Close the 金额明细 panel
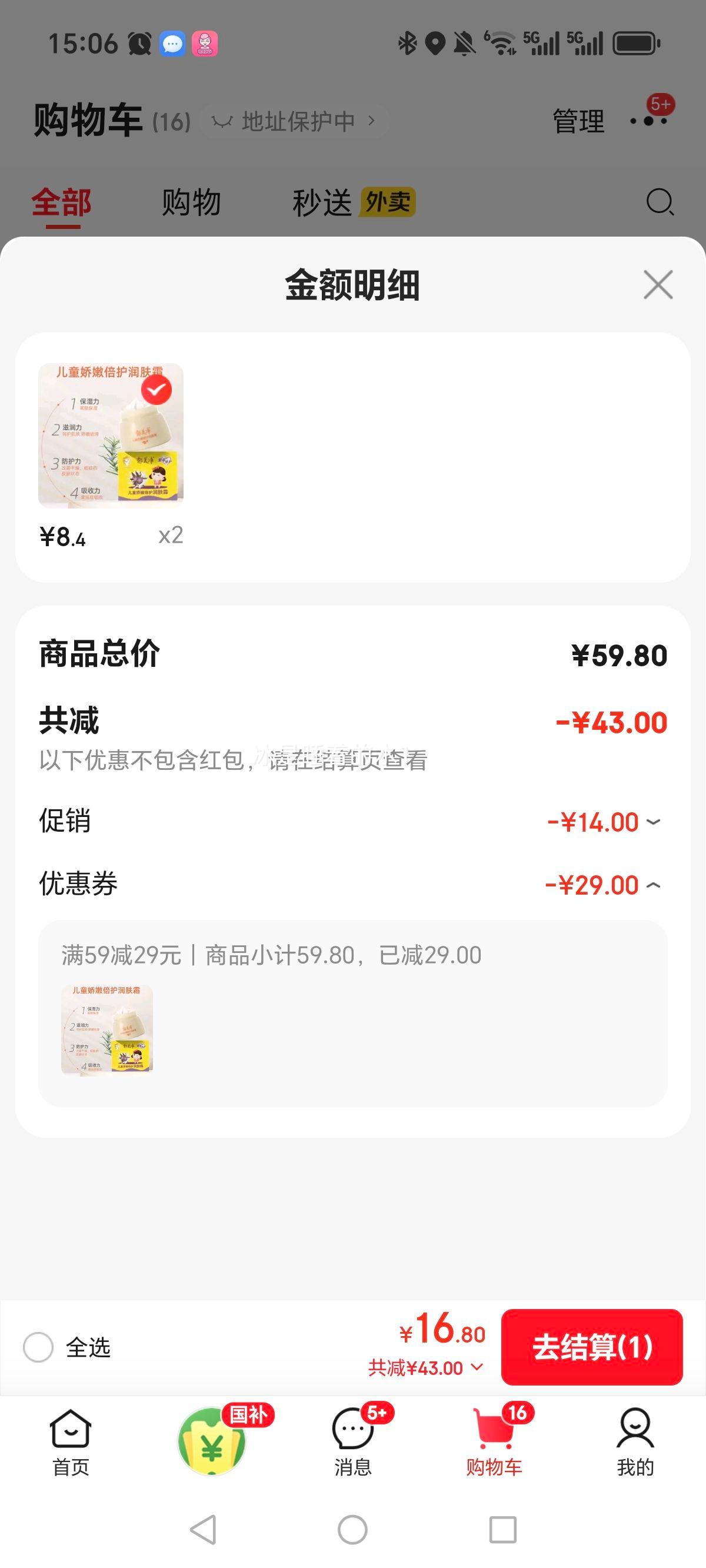This screenshot has width=706, height=1568. pos(658,285)
